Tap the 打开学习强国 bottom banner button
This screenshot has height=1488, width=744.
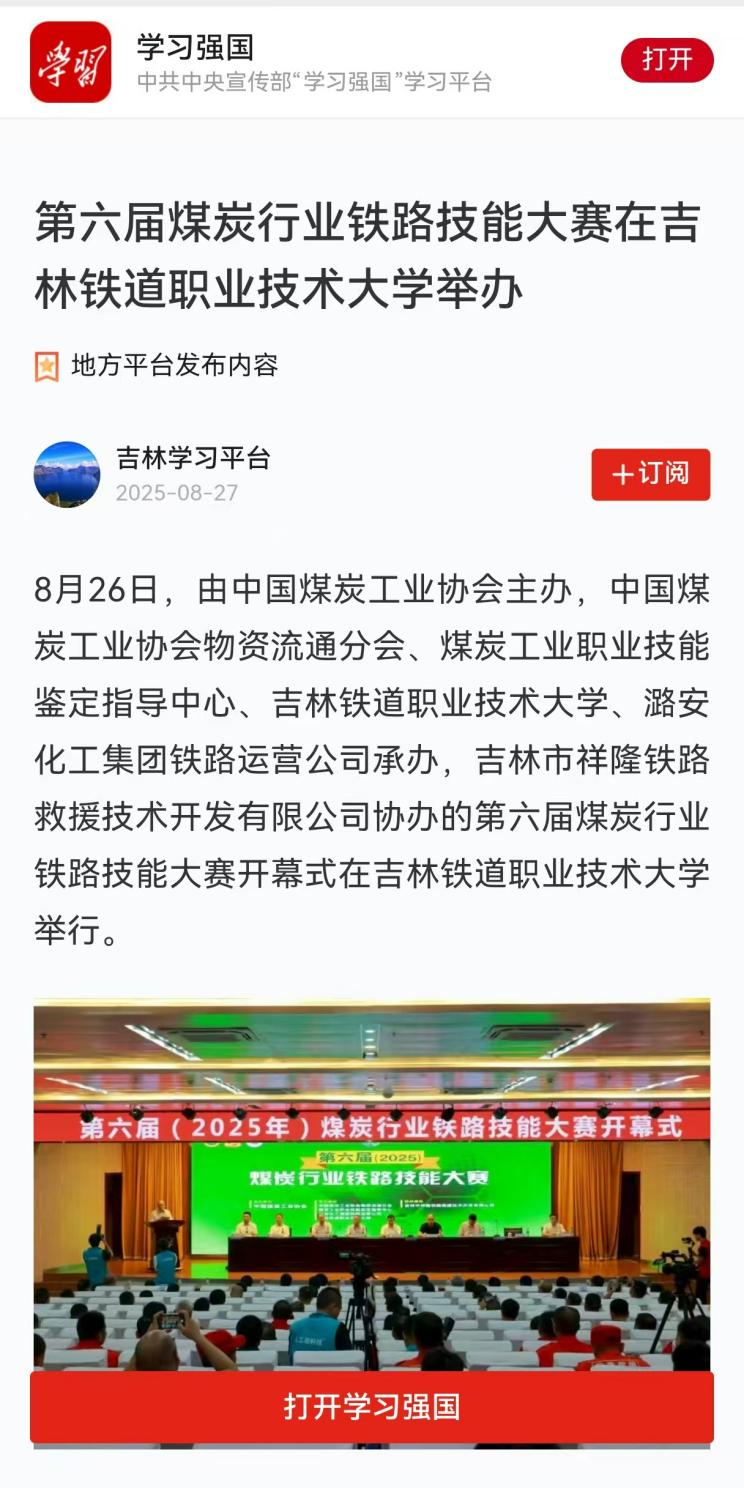point(372,1407)
